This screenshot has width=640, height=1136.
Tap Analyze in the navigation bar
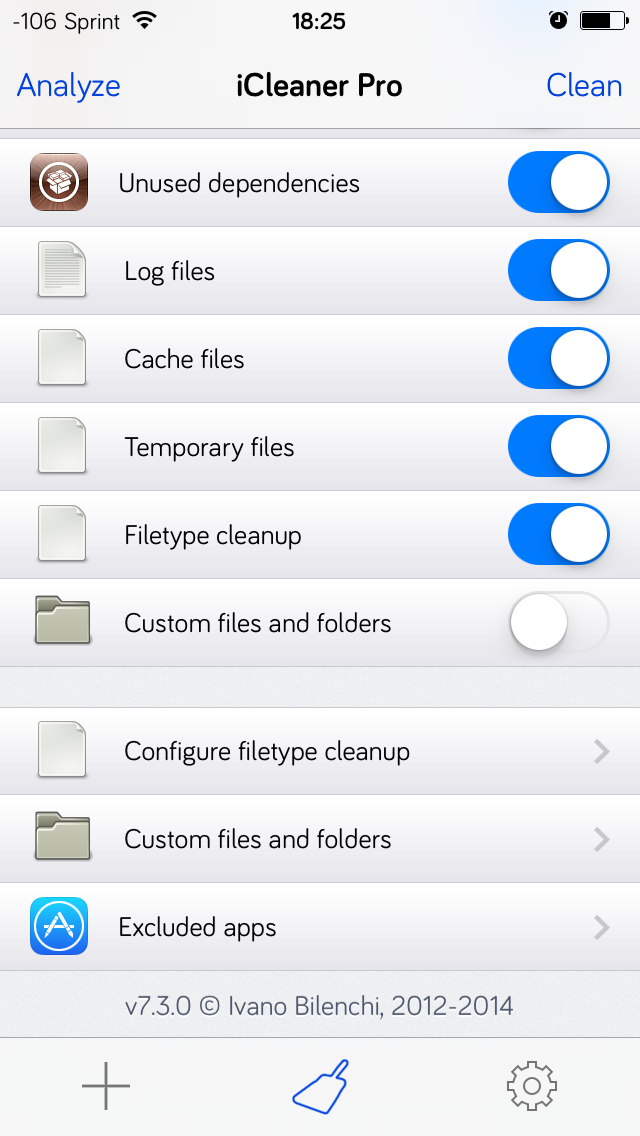coord(69,85)
